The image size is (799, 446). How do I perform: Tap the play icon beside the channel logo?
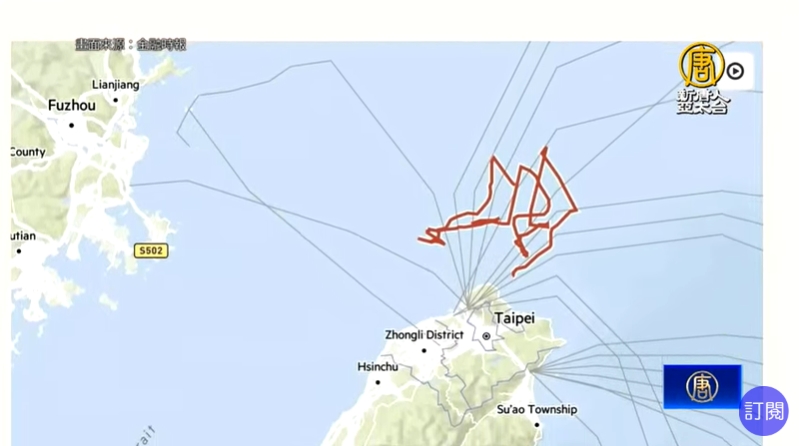pos(735,71)
